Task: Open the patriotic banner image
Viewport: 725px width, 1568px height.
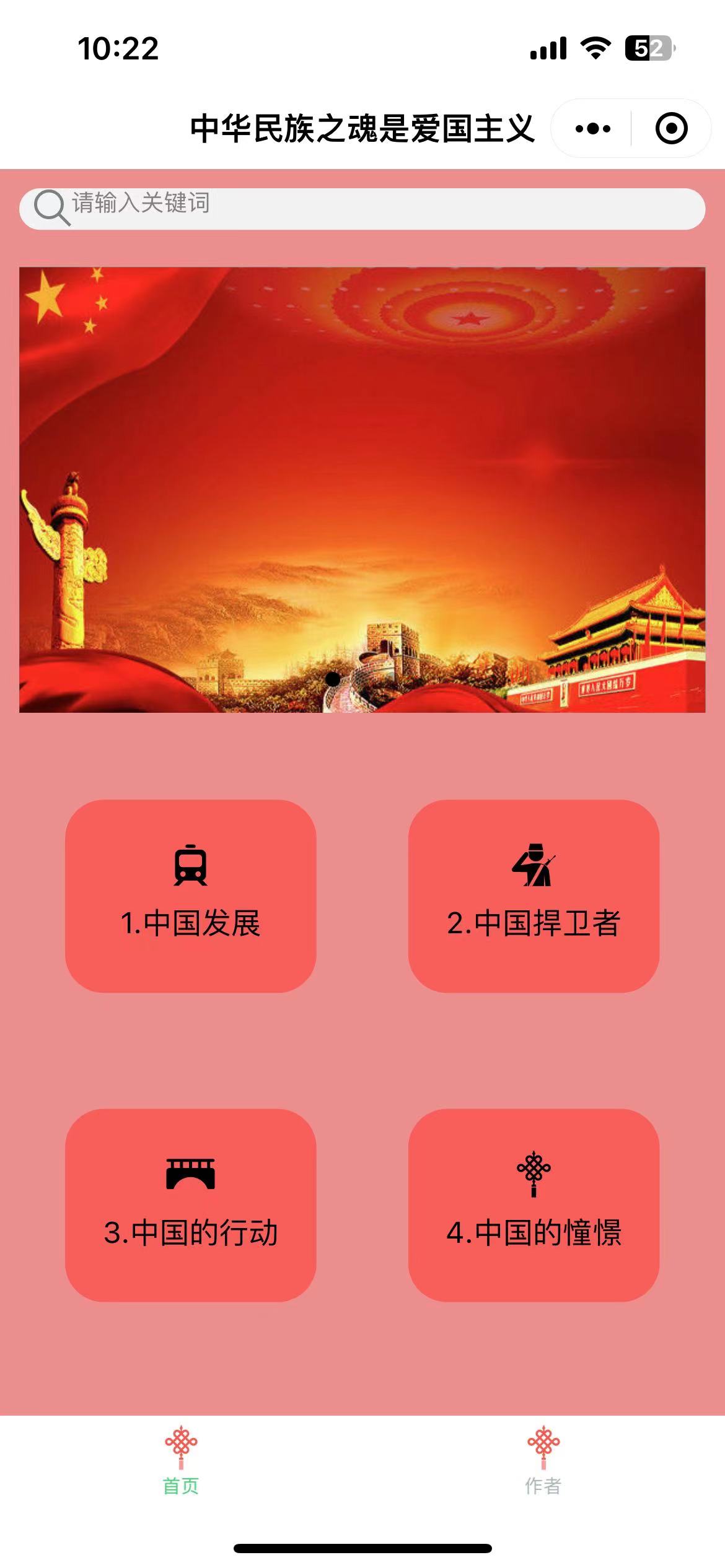Action: 362,490
